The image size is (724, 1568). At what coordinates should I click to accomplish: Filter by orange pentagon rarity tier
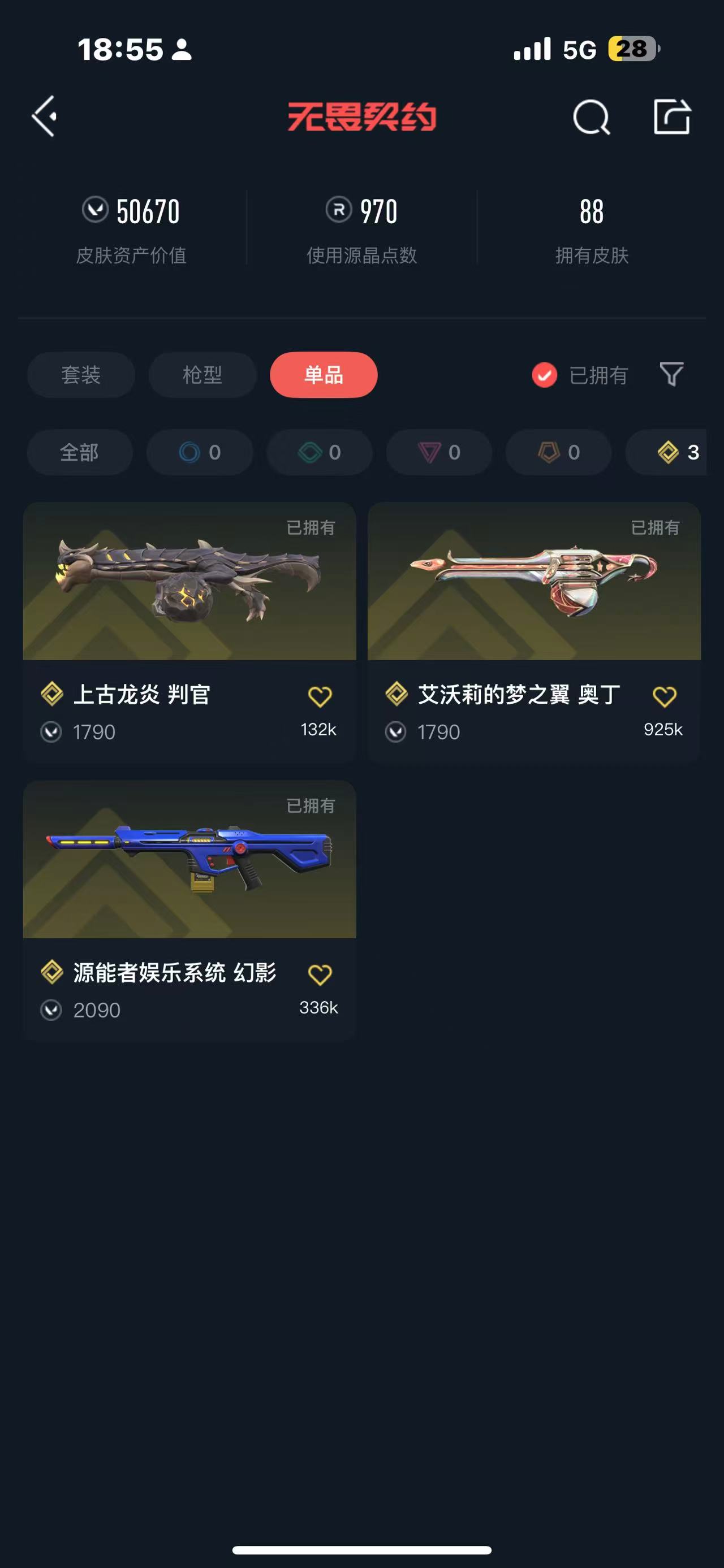558,452
